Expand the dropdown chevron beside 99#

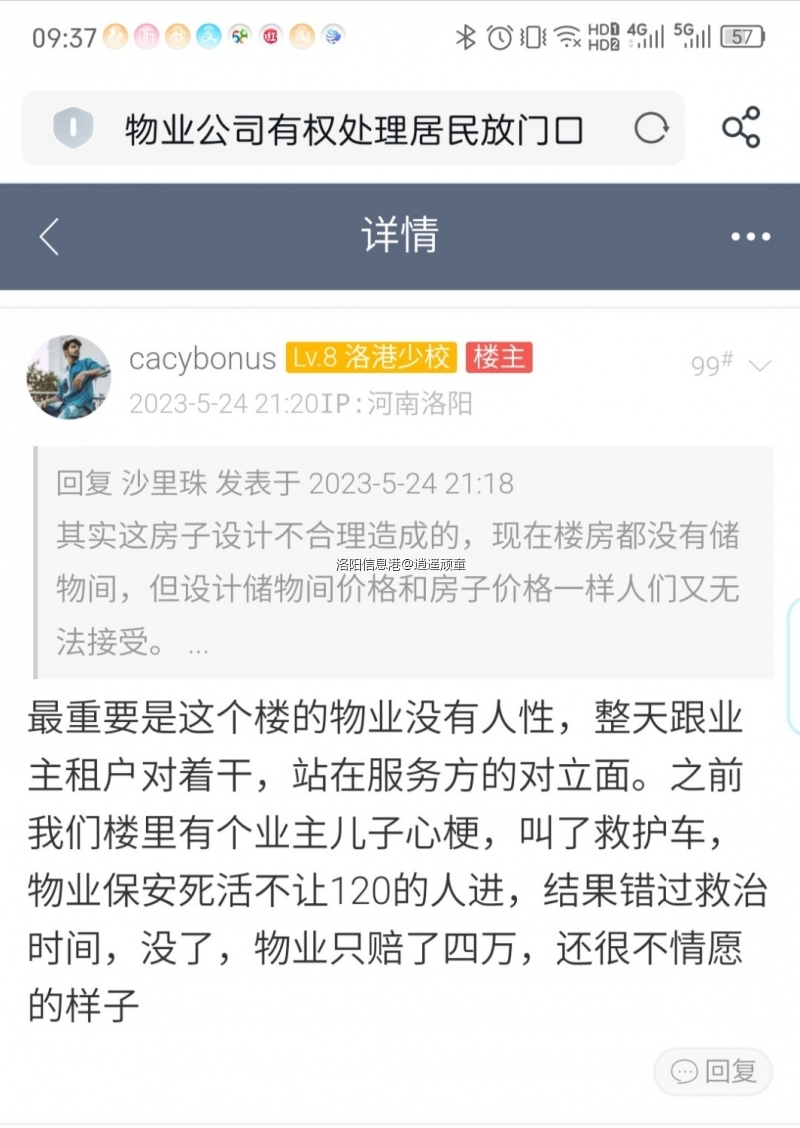[x=760, y=366]
